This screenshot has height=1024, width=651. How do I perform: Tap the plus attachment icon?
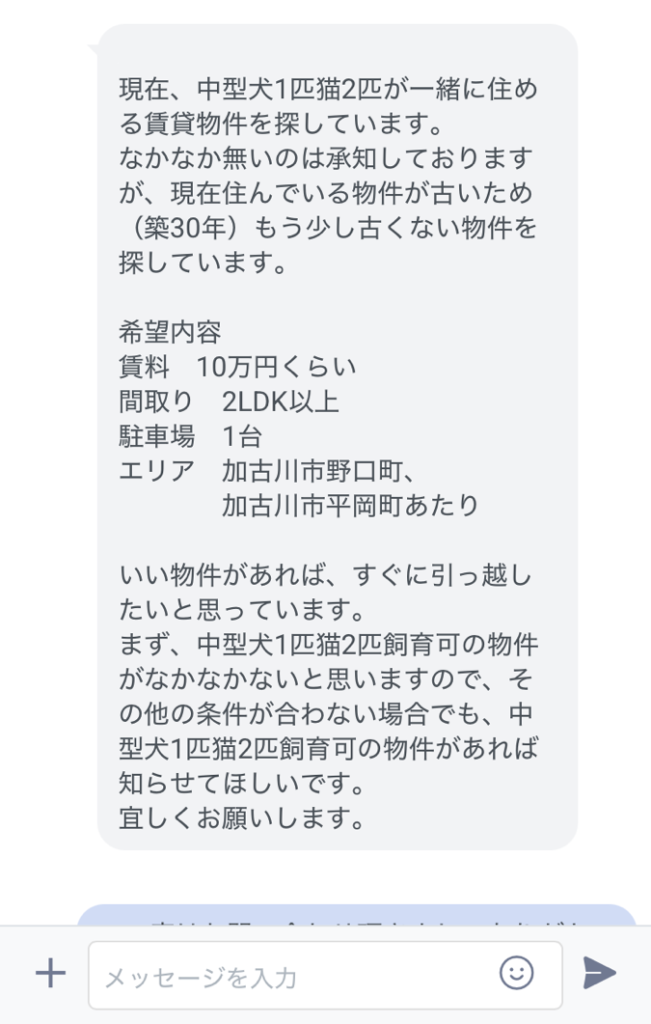49,972
